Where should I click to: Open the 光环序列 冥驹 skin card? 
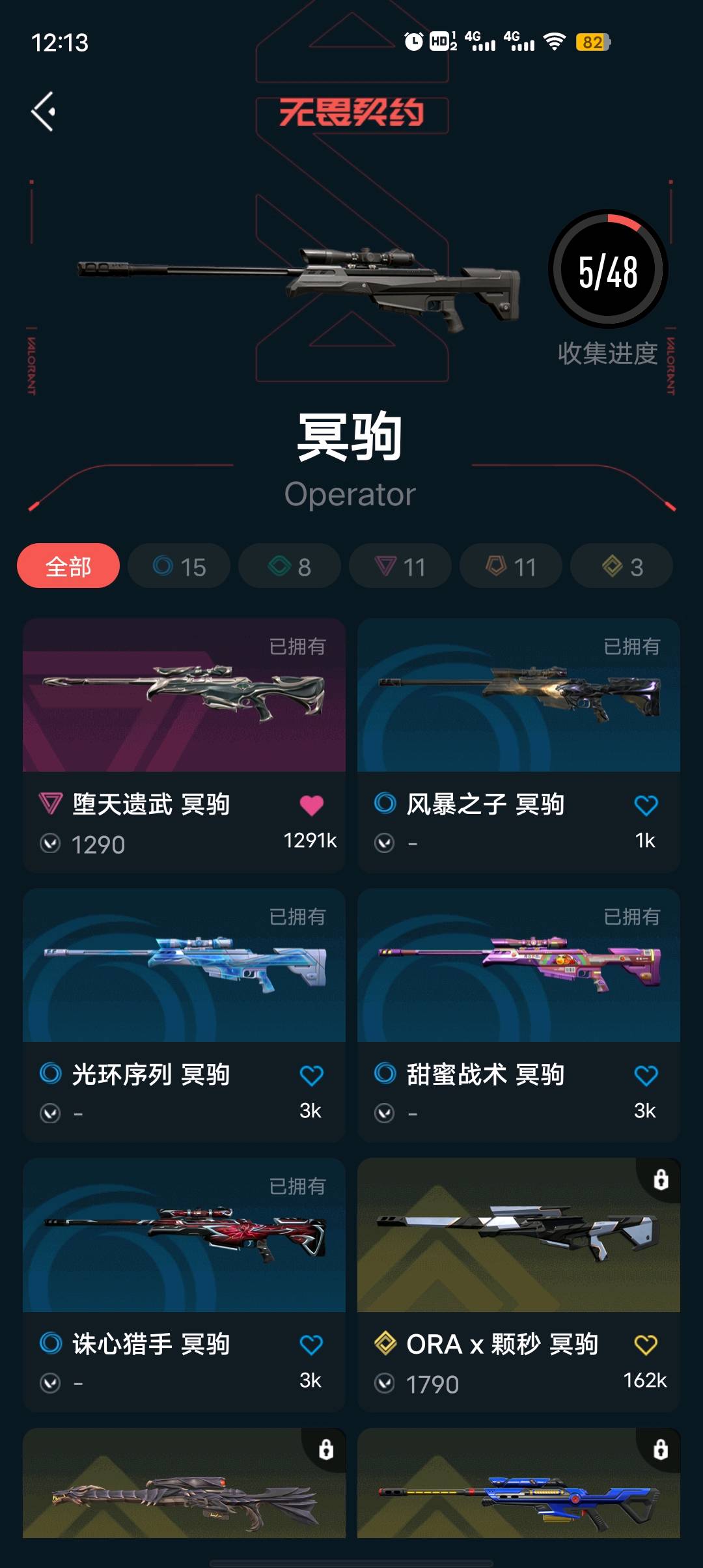click(184, 966)
